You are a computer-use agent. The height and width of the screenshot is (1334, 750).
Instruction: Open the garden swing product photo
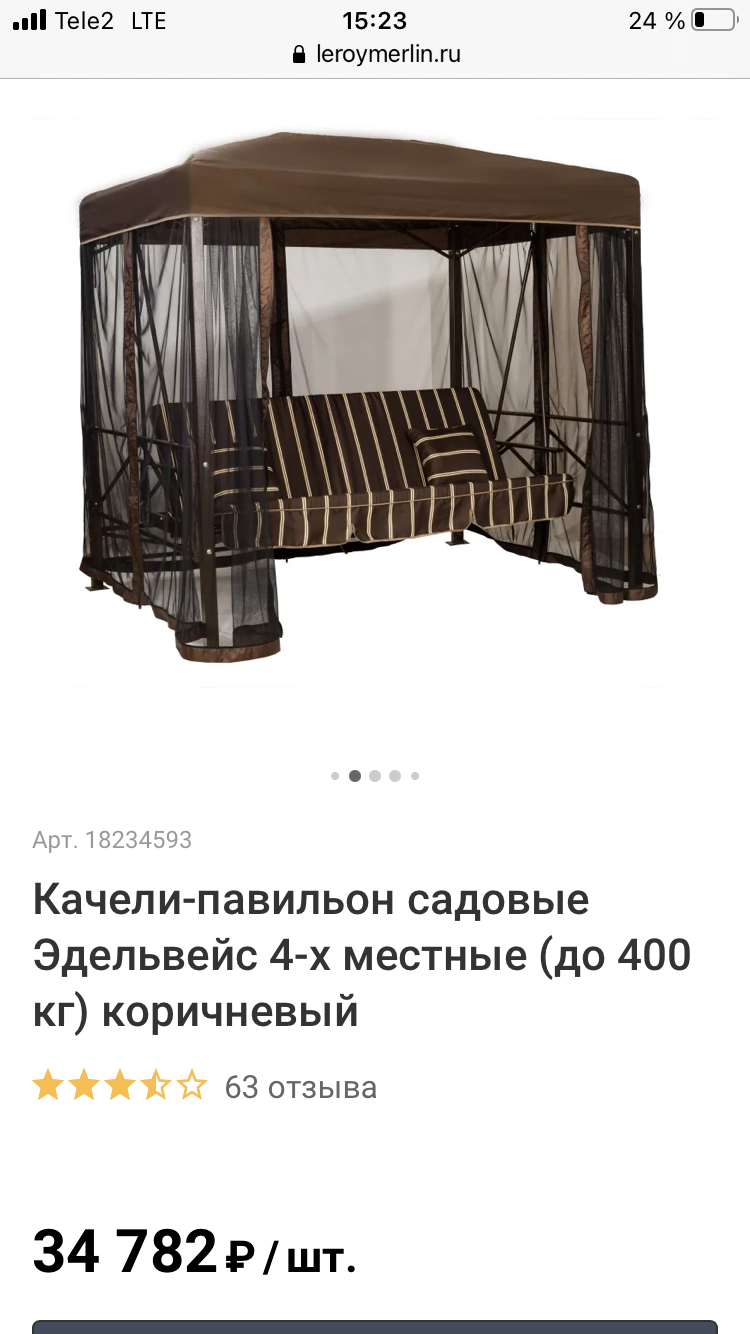point(370,400)
